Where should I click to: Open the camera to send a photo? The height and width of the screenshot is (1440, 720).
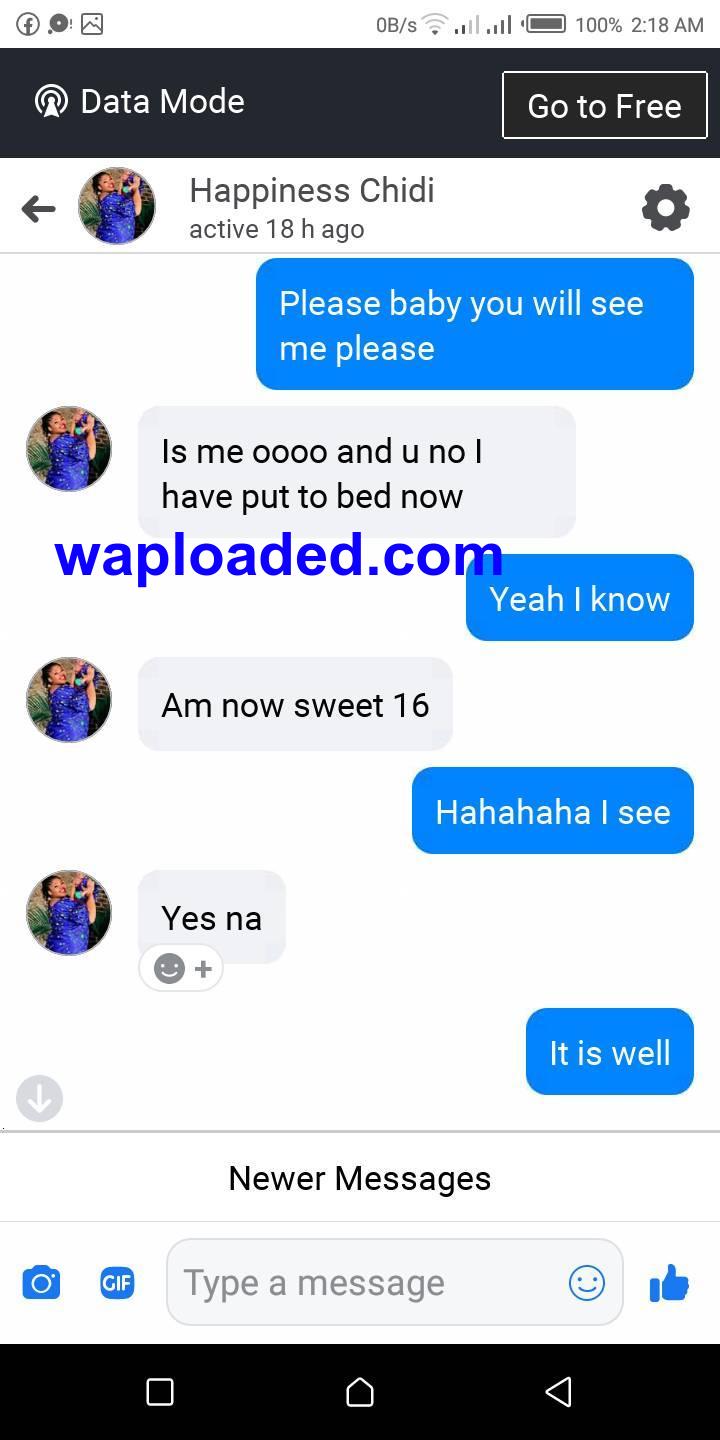[41, 1282]
